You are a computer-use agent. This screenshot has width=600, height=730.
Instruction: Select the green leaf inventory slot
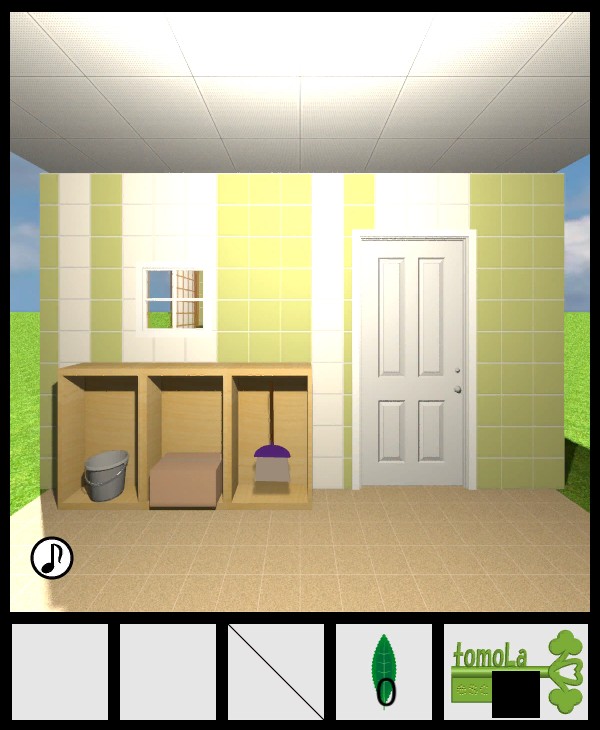pyautogui.click(x=384, y=672)
